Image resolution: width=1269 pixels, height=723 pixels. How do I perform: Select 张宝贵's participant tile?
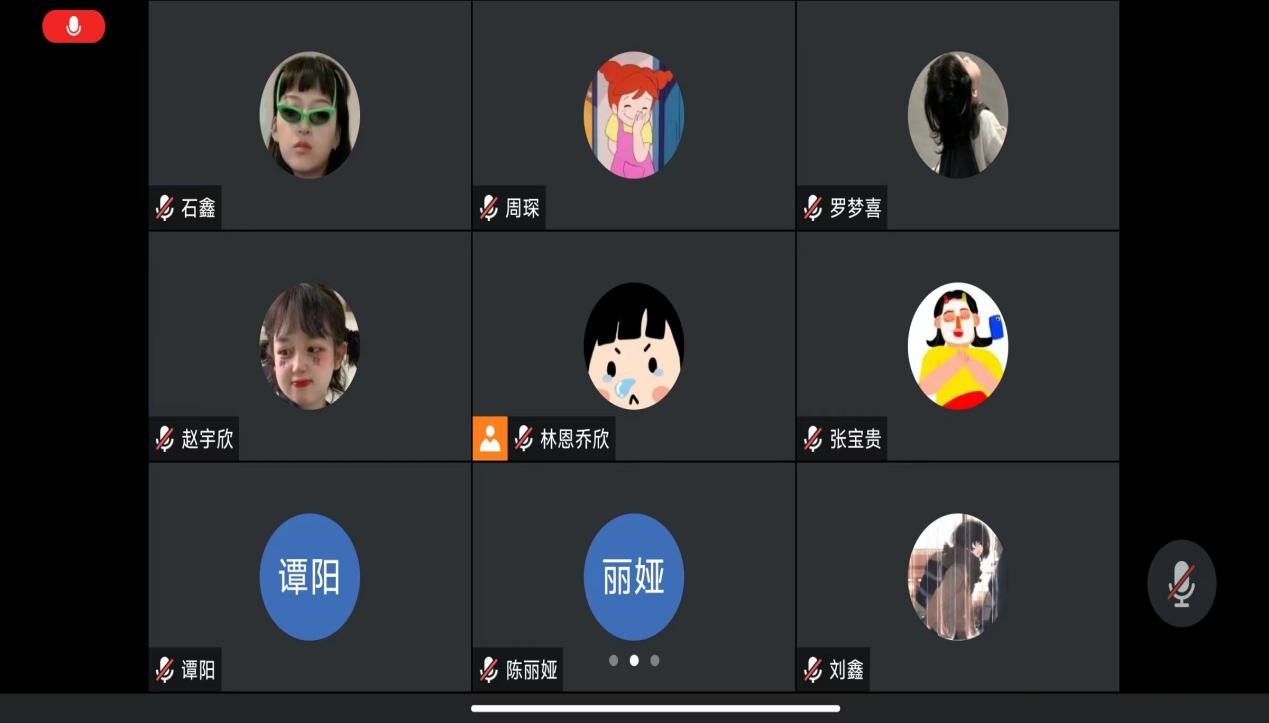(x=957, y=346)
